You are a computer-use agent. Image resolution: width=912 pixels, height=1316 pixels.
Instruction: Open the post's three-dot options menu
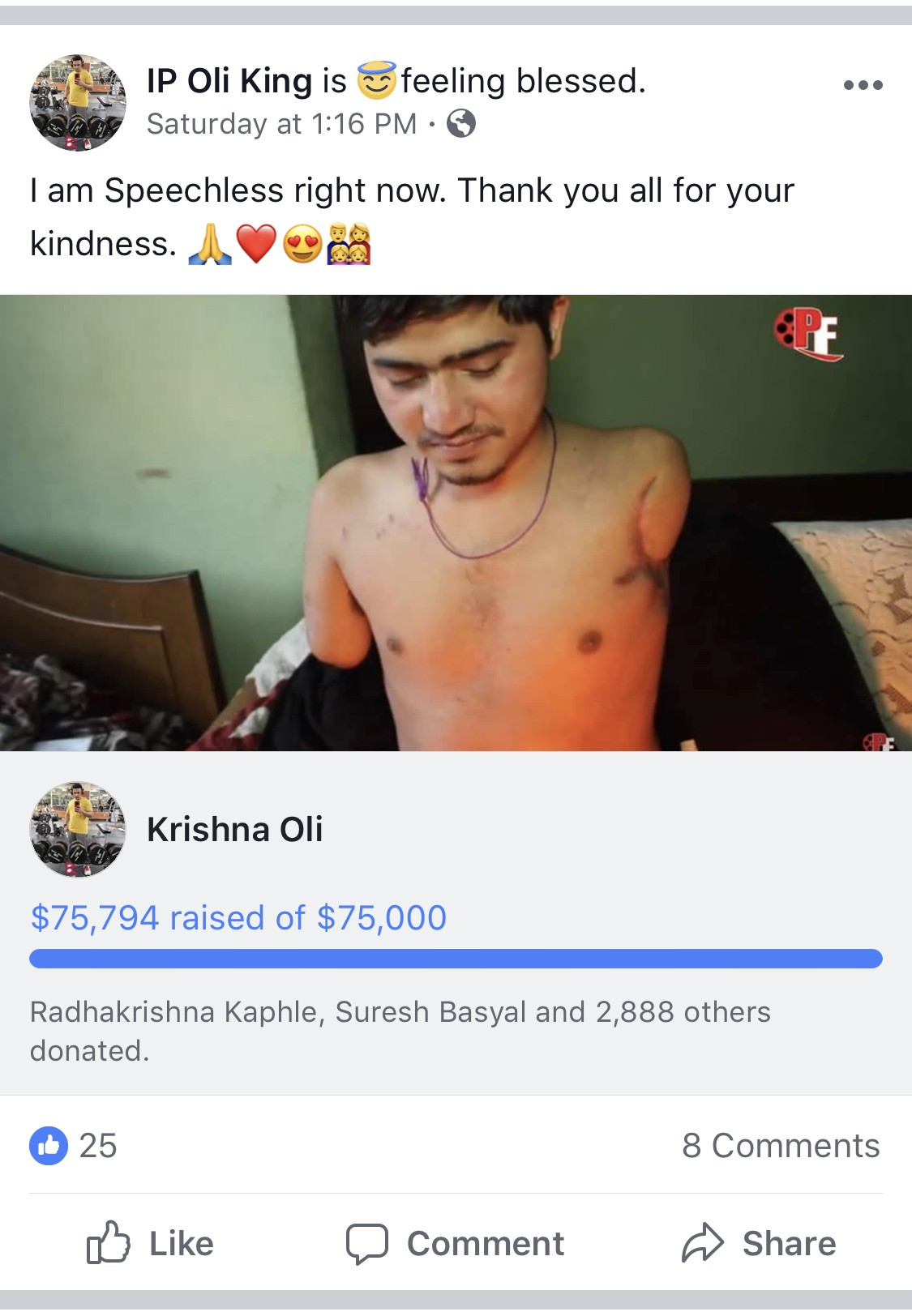(863, 84)
